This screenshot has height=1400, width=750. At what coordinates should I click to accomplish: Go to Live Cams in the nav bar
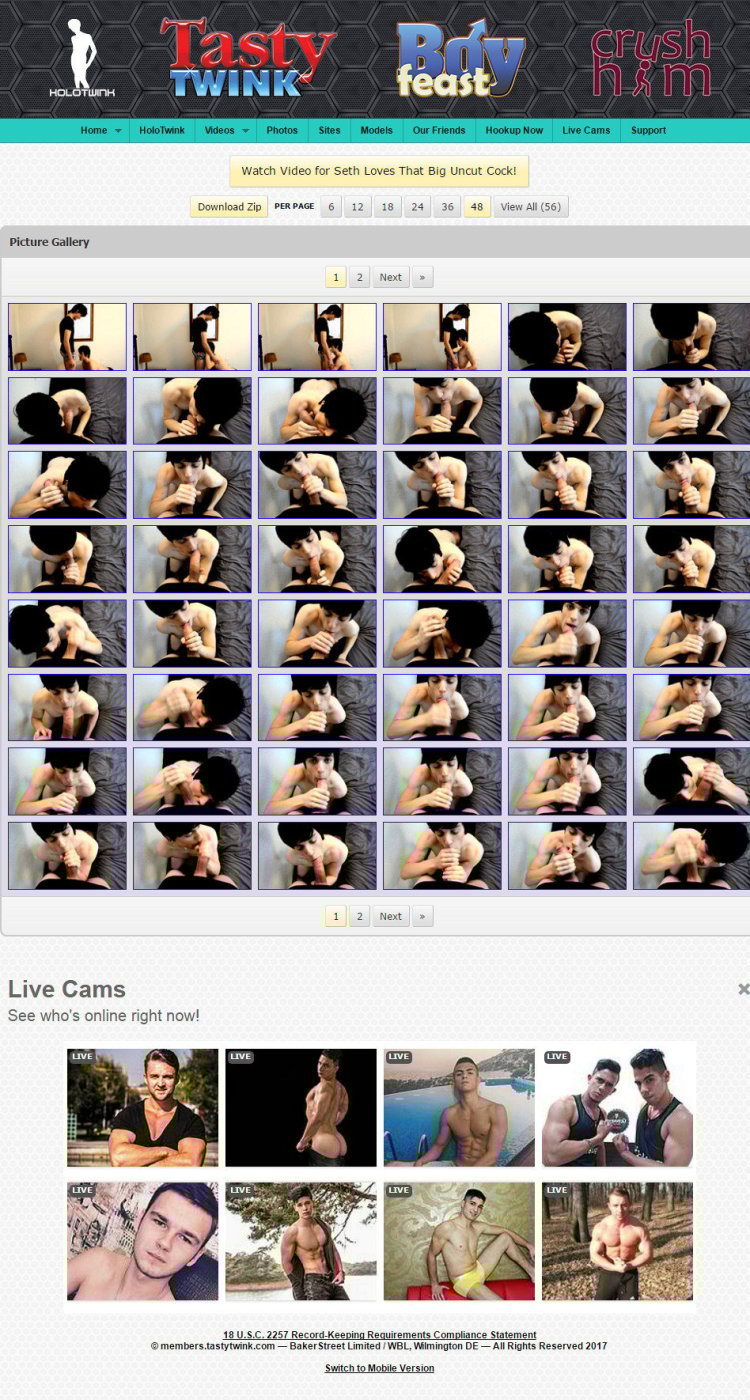tap(586, 130)
